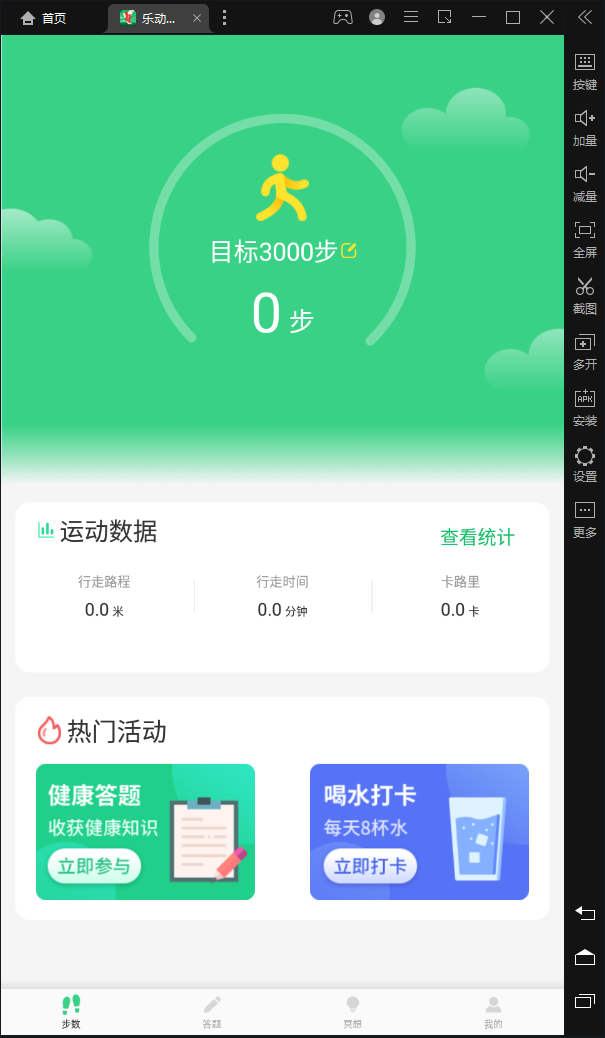Show 更多 emulator tools
Viewport: 605px width, 1038px height.
pos(585,520)
